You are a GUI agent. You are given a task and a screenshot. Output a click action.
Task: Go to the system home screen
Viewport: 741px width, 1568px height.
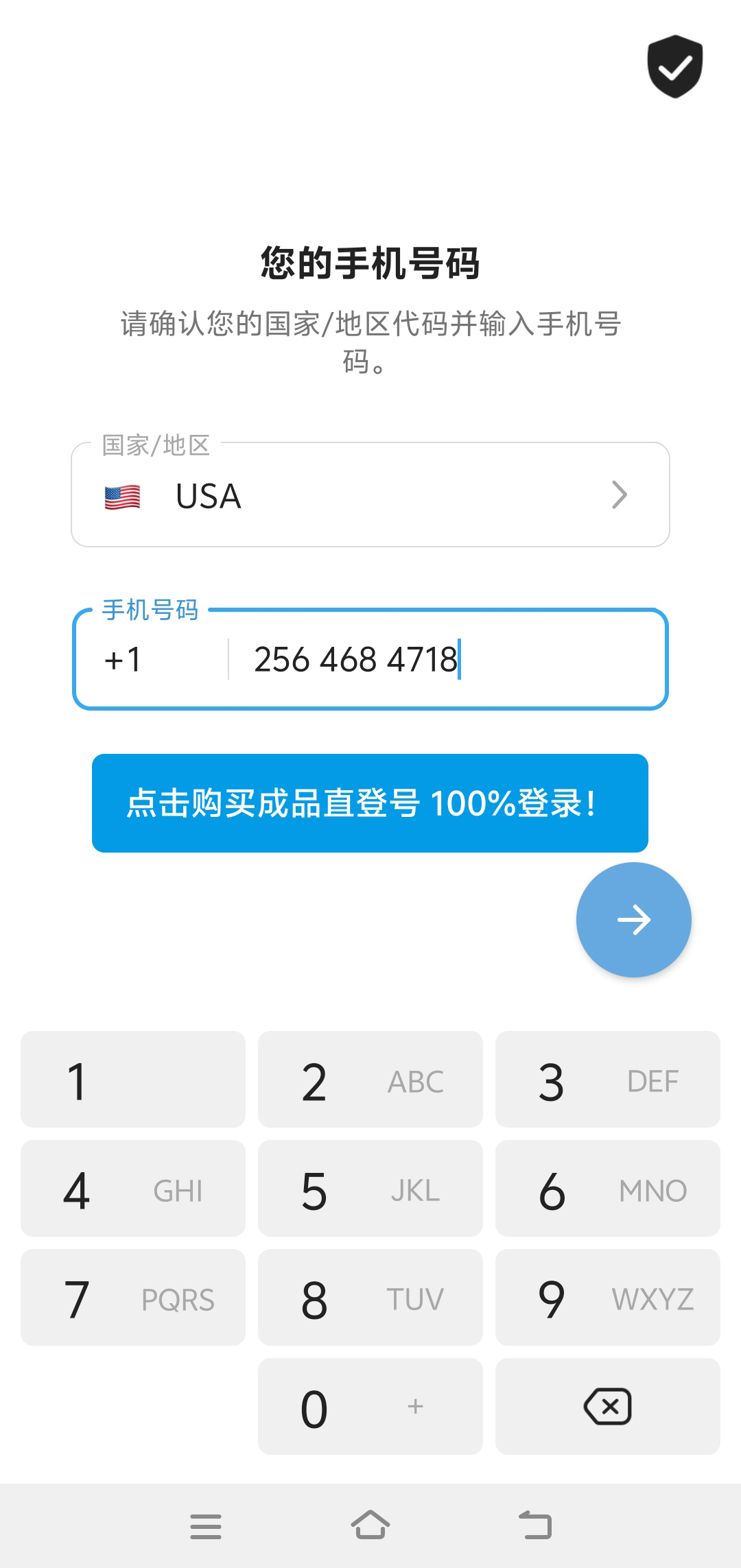coord(370,1526)
